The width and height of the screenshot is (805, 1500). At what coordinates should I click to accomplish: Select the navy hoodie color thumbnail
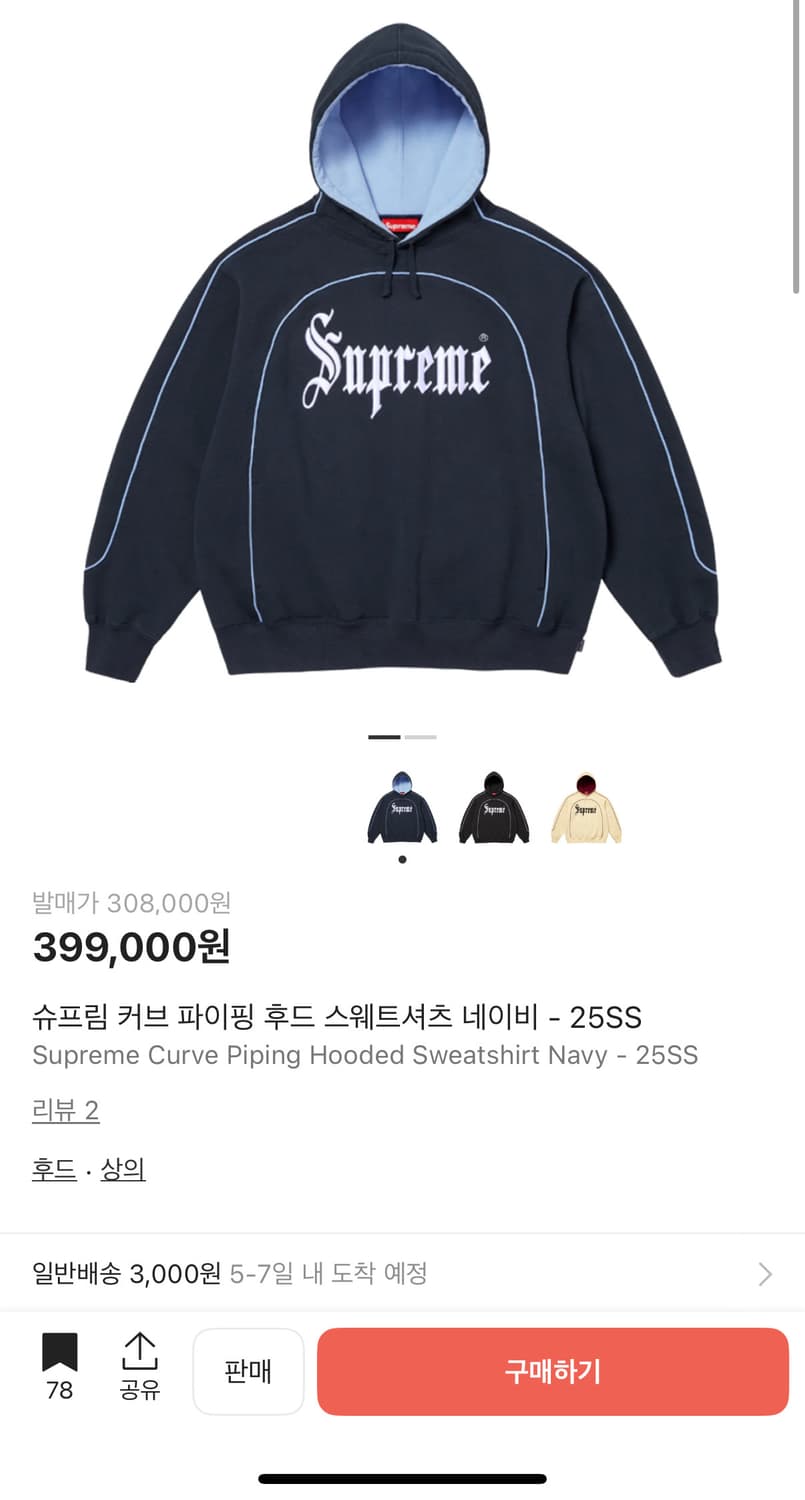pyautogui.click(x=401, y=807)
